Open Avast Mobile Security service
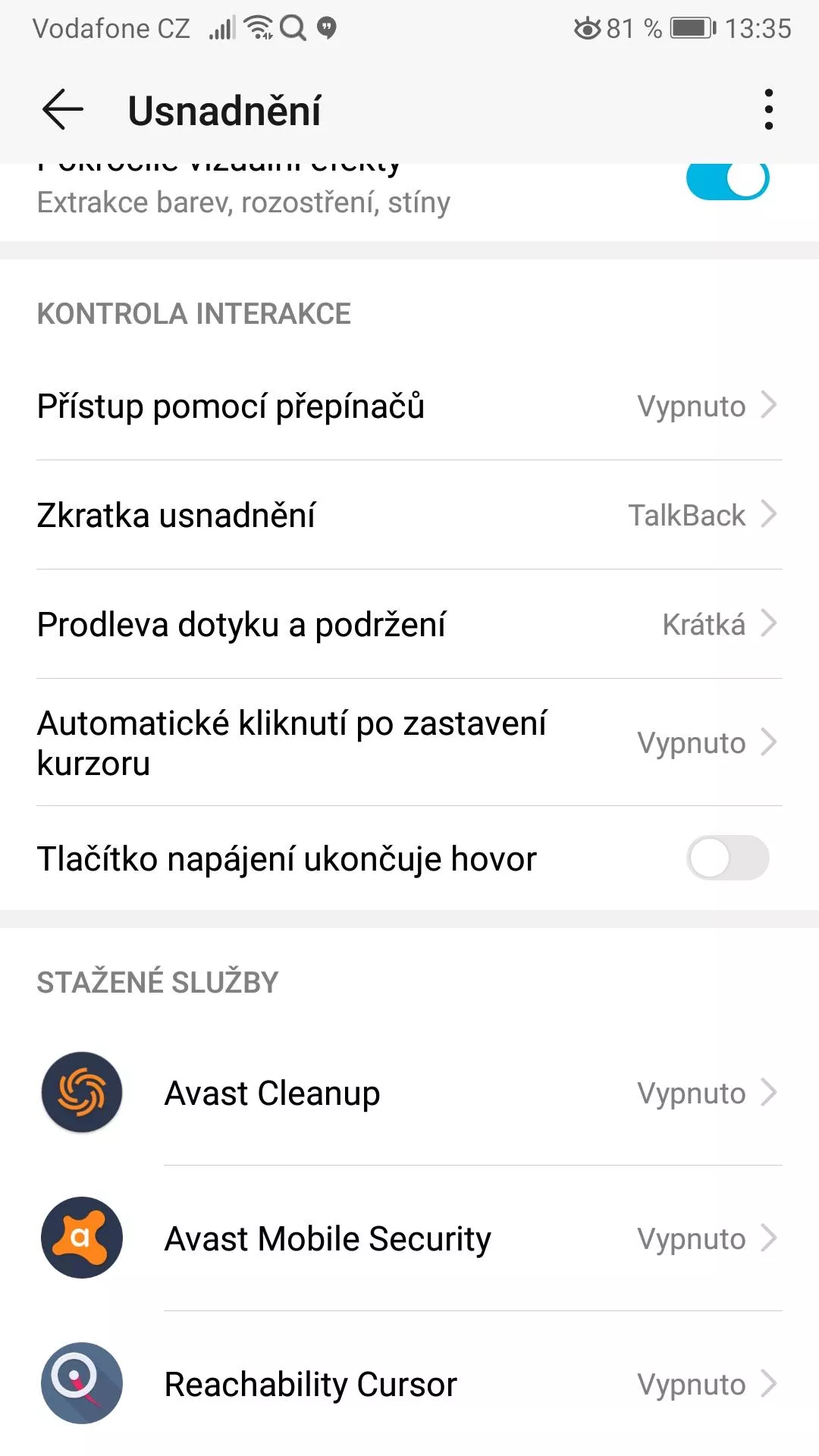 tap(409, 1238)
